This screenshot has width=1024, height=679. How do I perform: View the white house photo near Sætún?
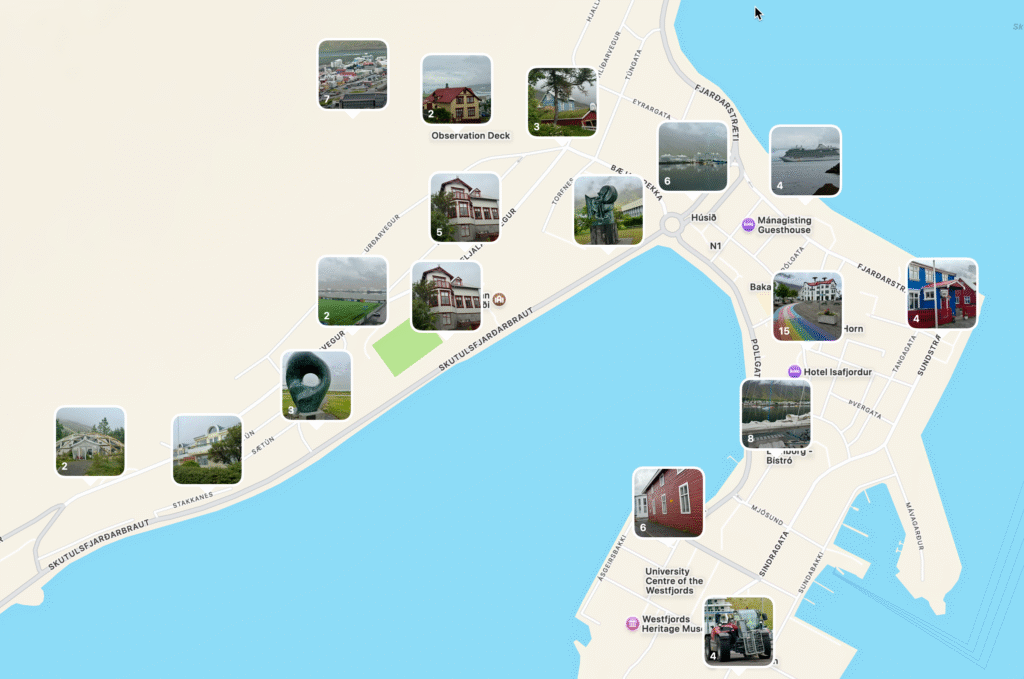coord(207,449)
